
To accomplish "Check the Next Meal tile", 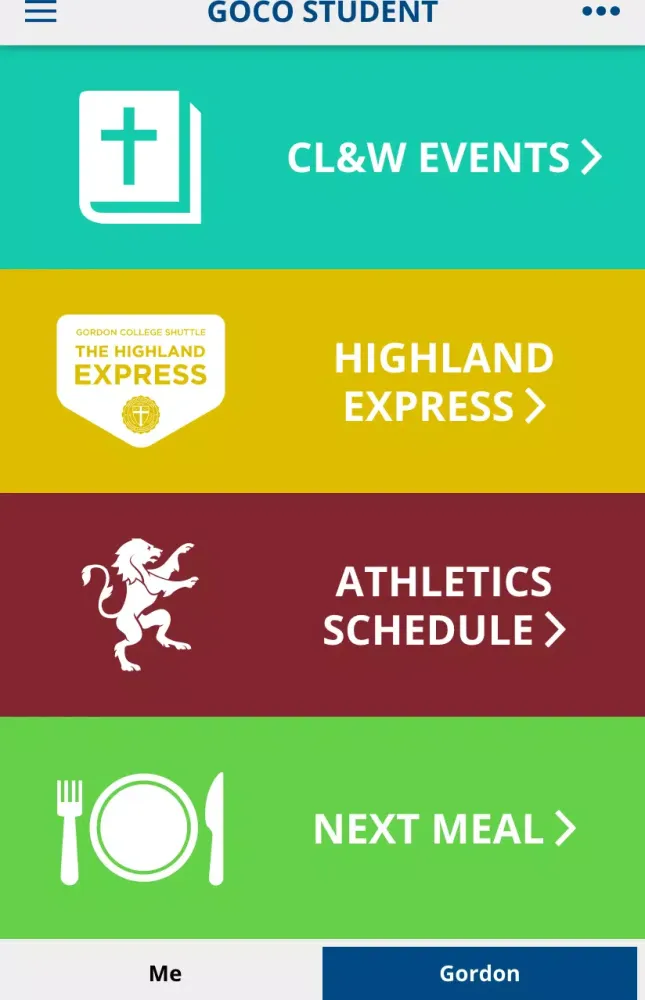I will coord(322,829).
